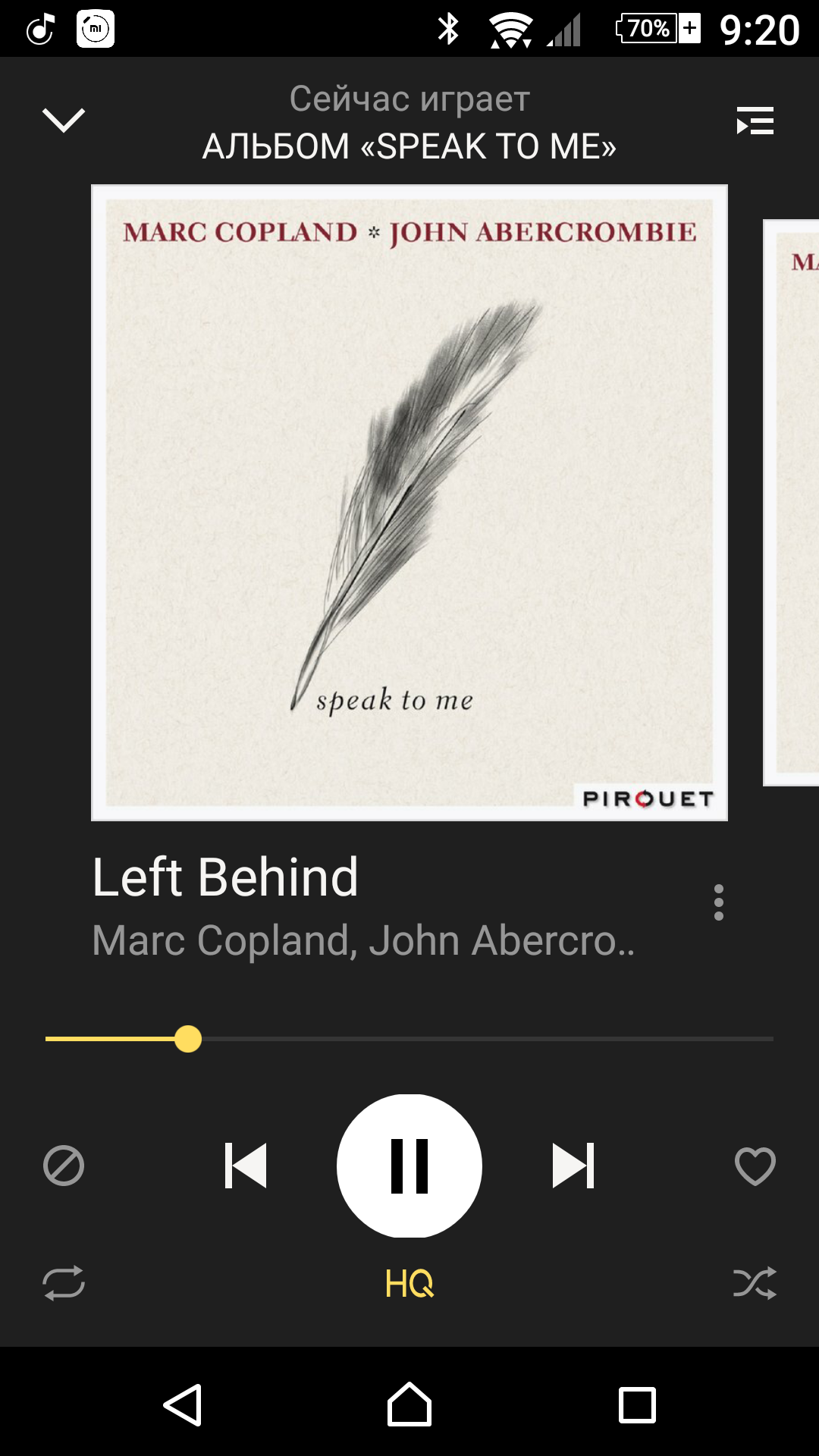Open track options for Left Behind
This screenshot has width=819, height=1456.
pos(718,902)
